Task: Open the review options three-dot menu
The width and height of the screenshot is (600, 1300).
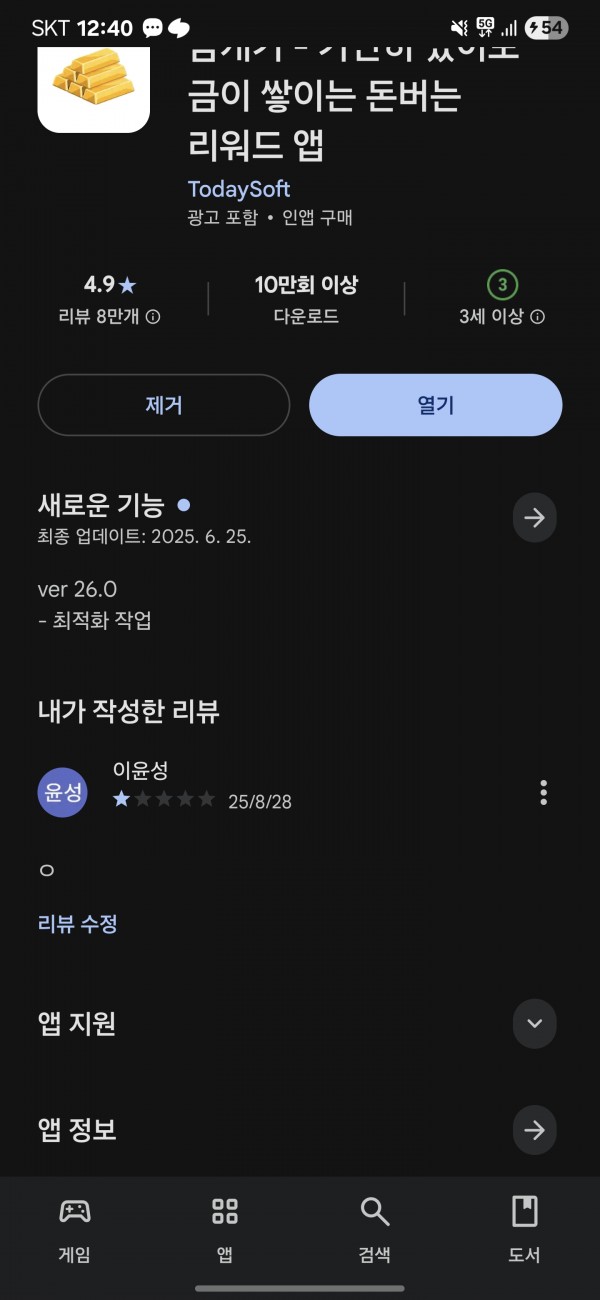Action: [544, 792]
